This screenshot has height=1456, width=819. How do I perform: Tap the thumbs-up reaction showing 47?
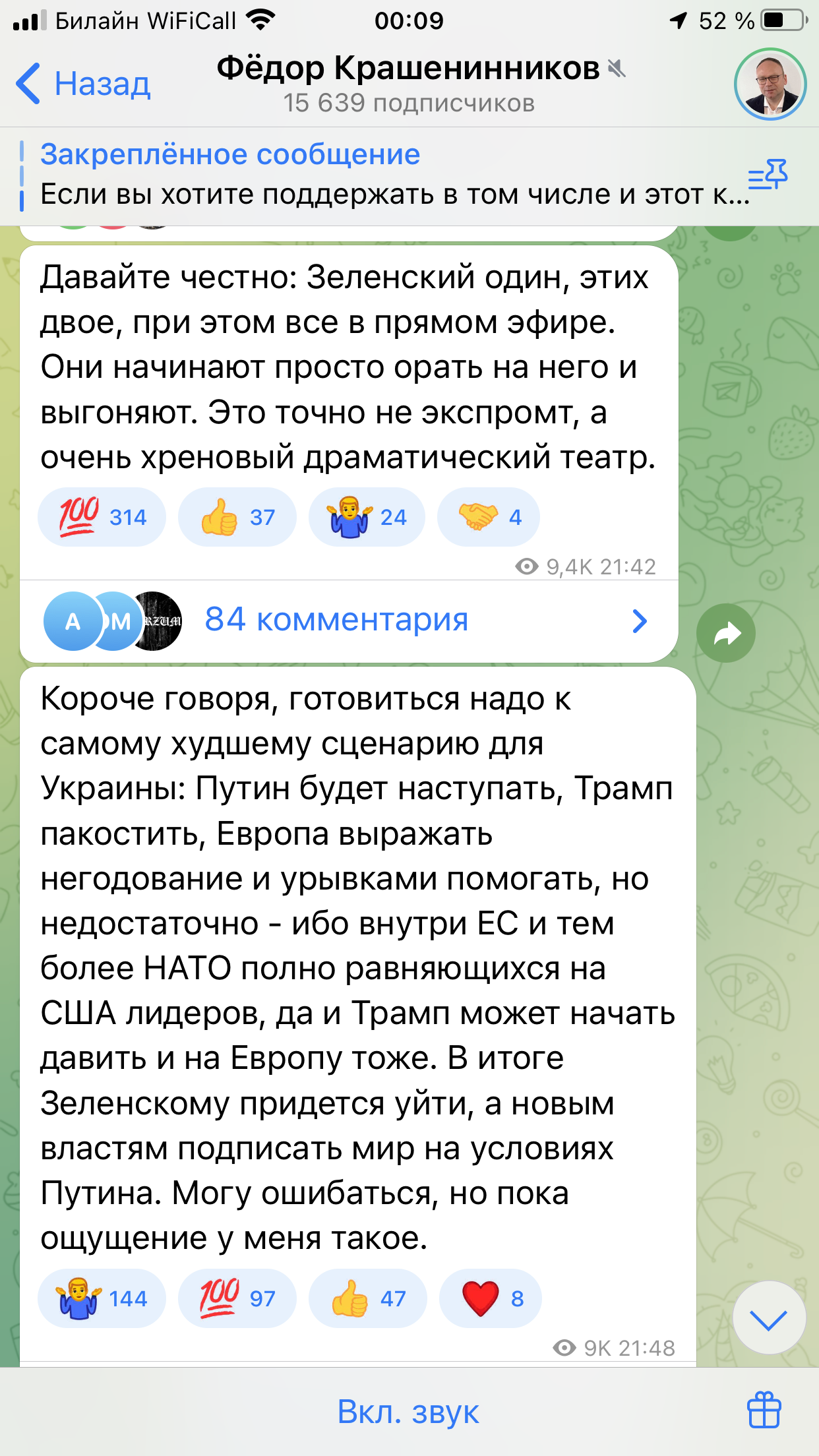pyautogui.click(x=368, y=1298)
